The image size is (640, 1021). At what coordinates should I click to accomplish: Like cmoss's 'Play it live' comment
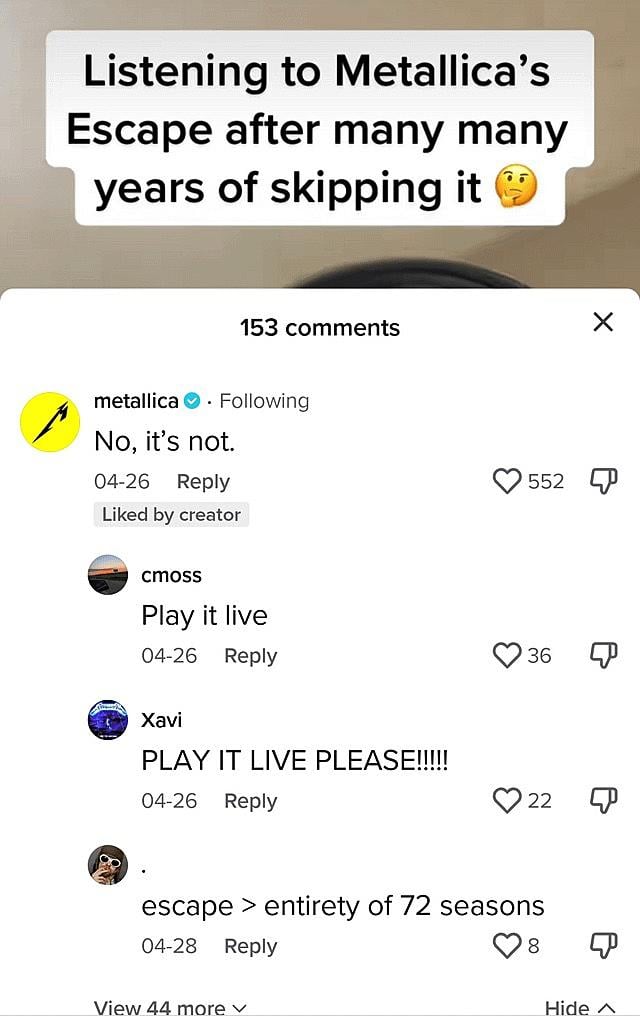508,655
